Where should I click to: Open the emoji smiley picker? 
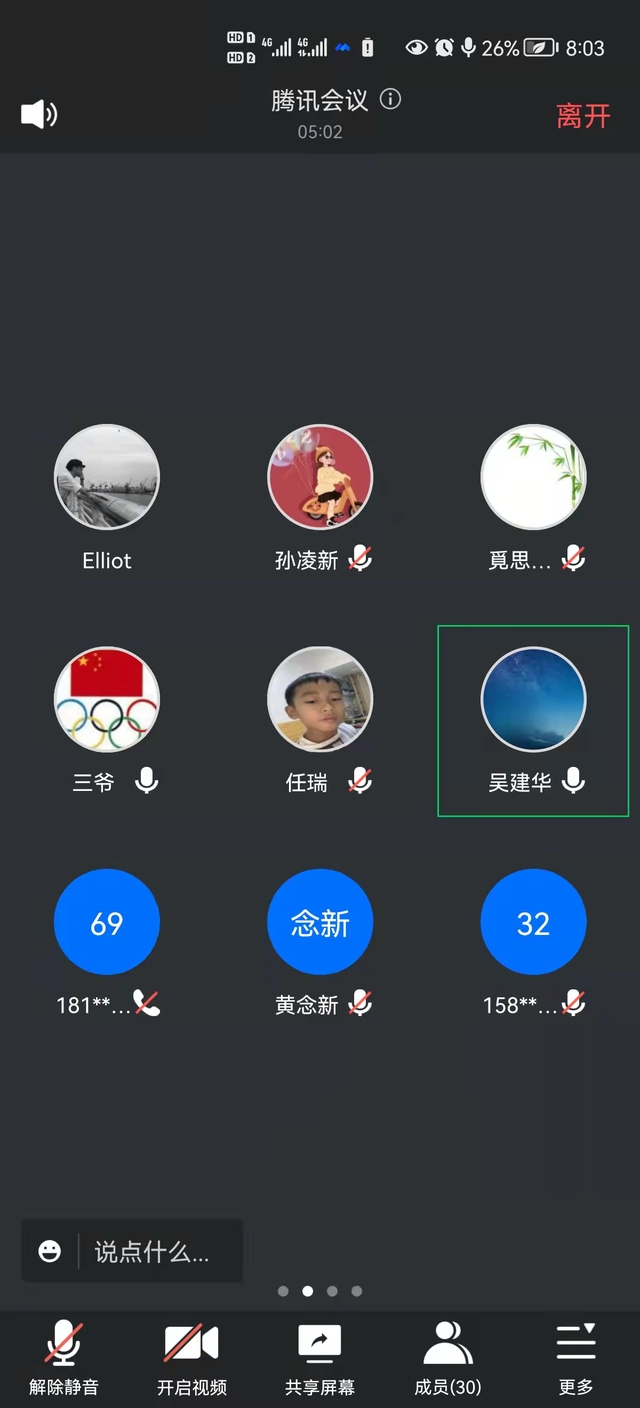click(50, 1251)
